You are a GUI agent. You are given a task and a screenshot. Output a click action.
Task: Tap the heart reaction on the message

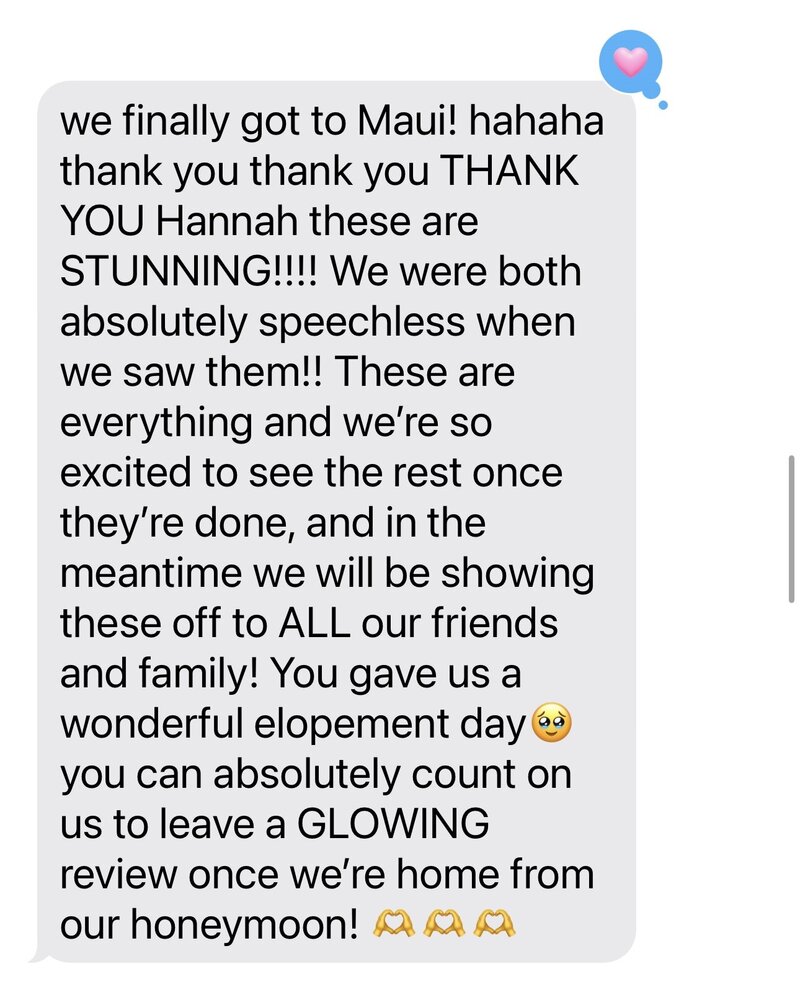631,62
